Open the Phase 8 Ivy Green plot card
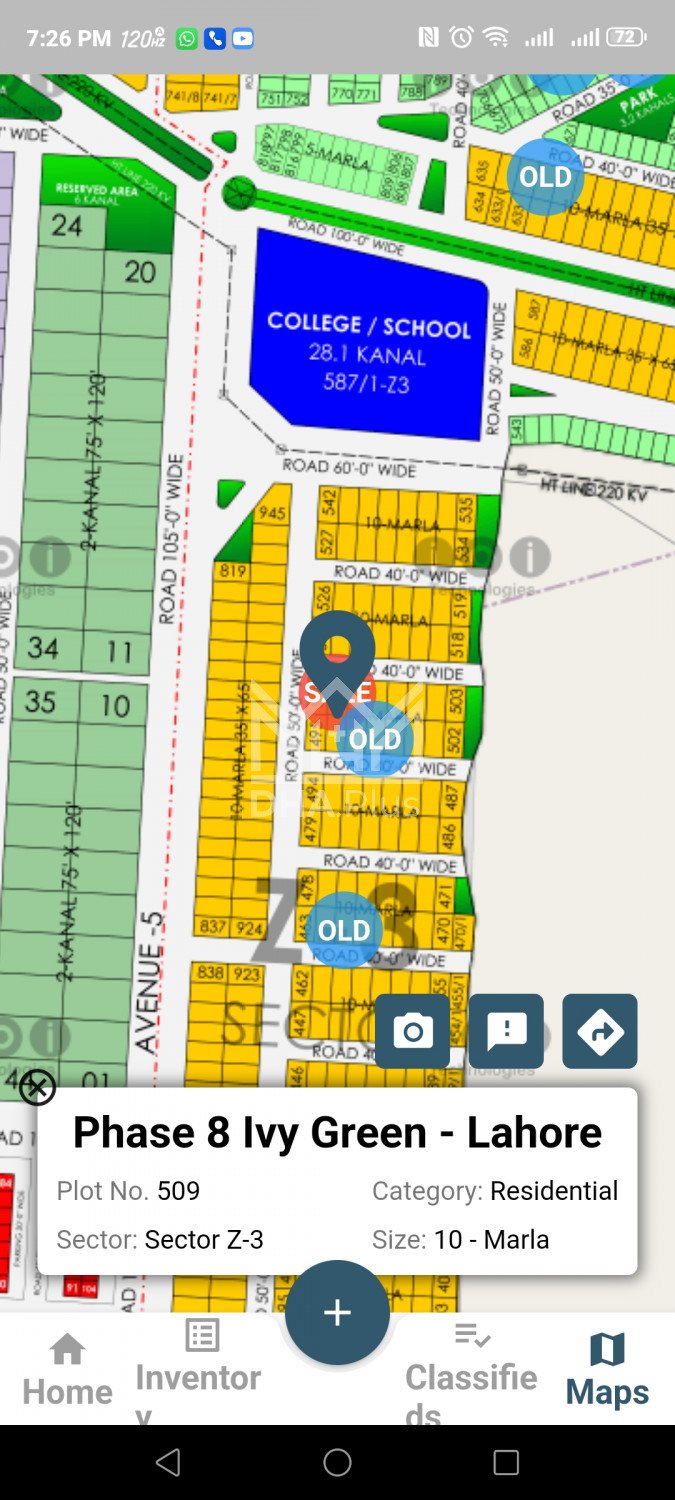The image size is (675, 1500). click(337, 1182)
